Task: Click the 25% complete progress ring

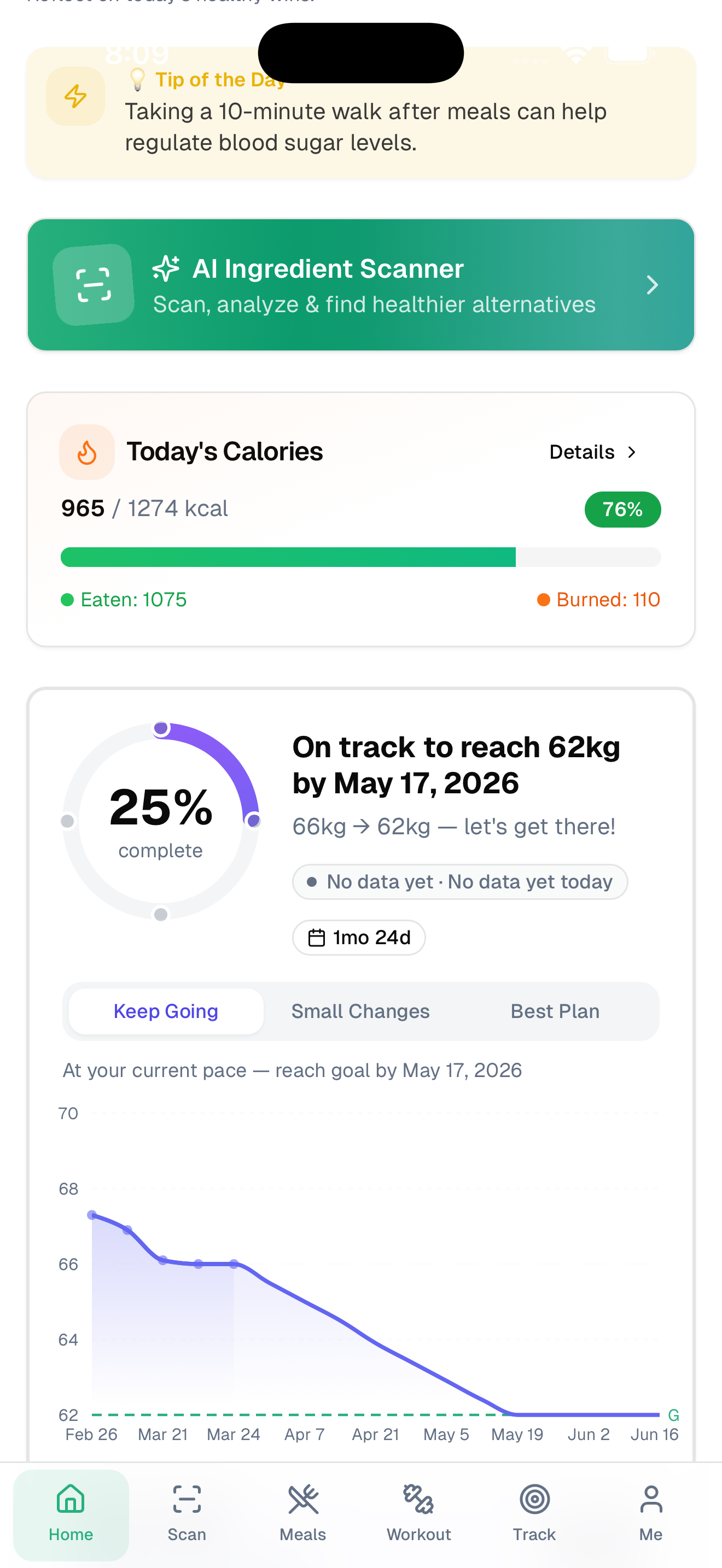Action: 160,821
